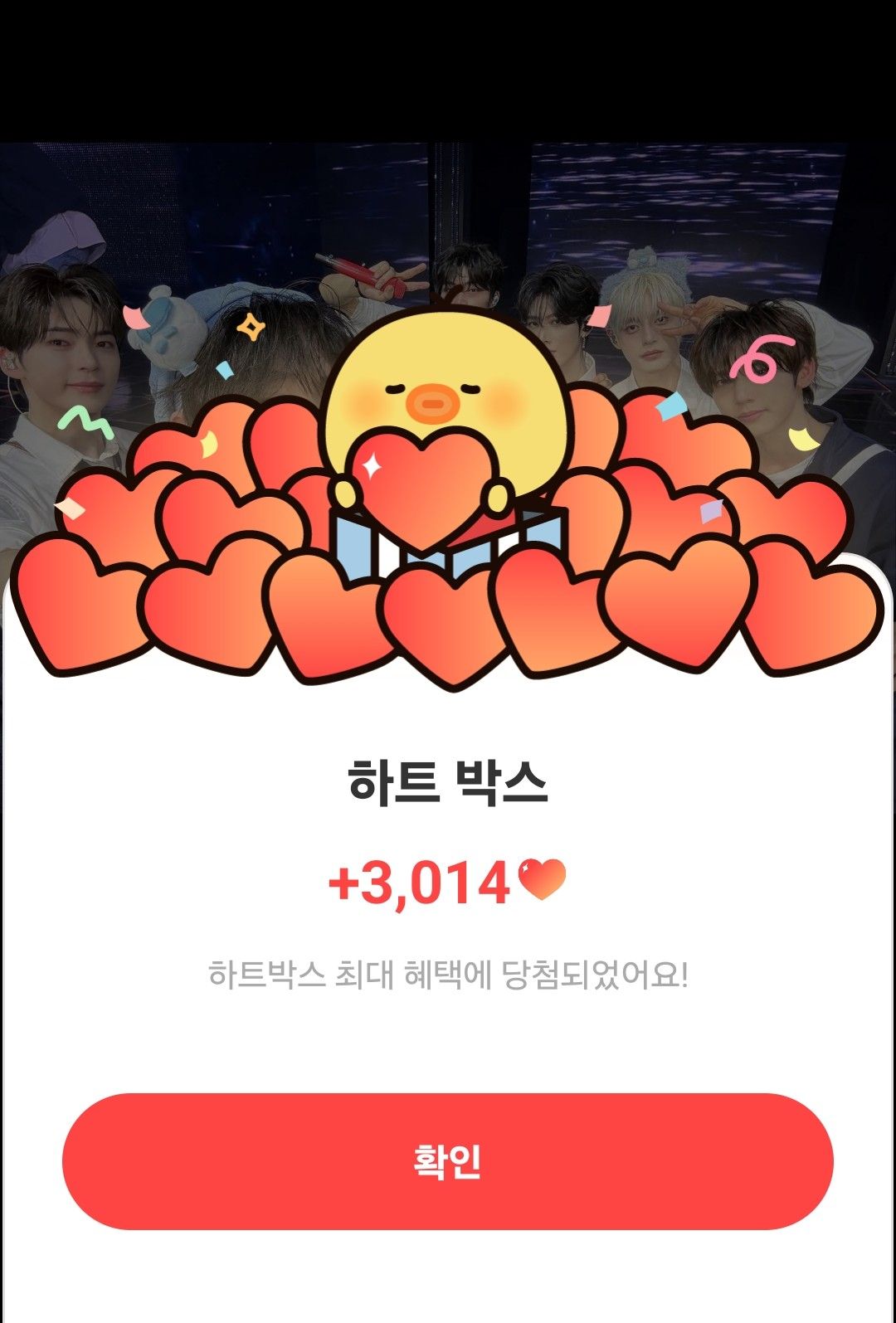Viewport: 896px width, 1323px height.
Task: Confirm the heart box reward with 확인
Action: [x=447, y=1160]
